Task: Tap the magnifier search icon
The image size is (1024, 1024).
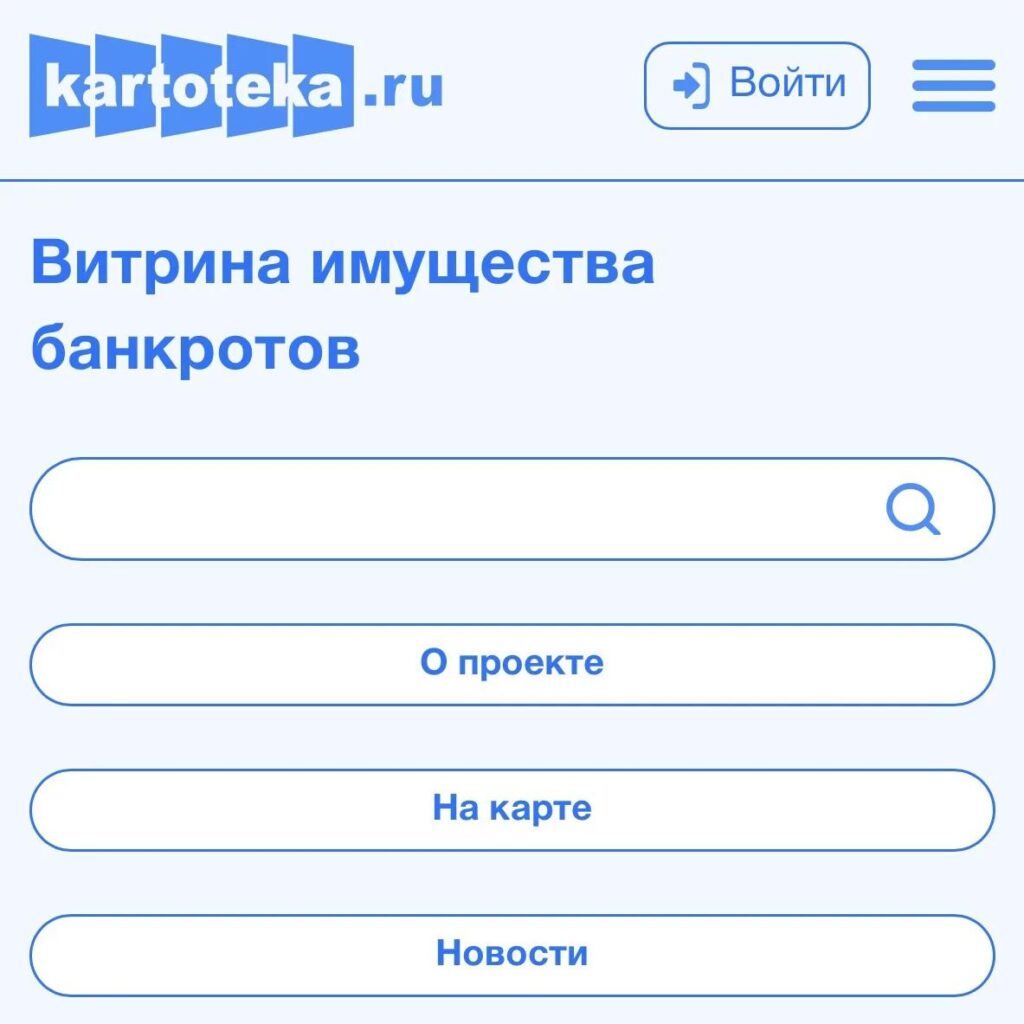Action: [x=913, y=509]
